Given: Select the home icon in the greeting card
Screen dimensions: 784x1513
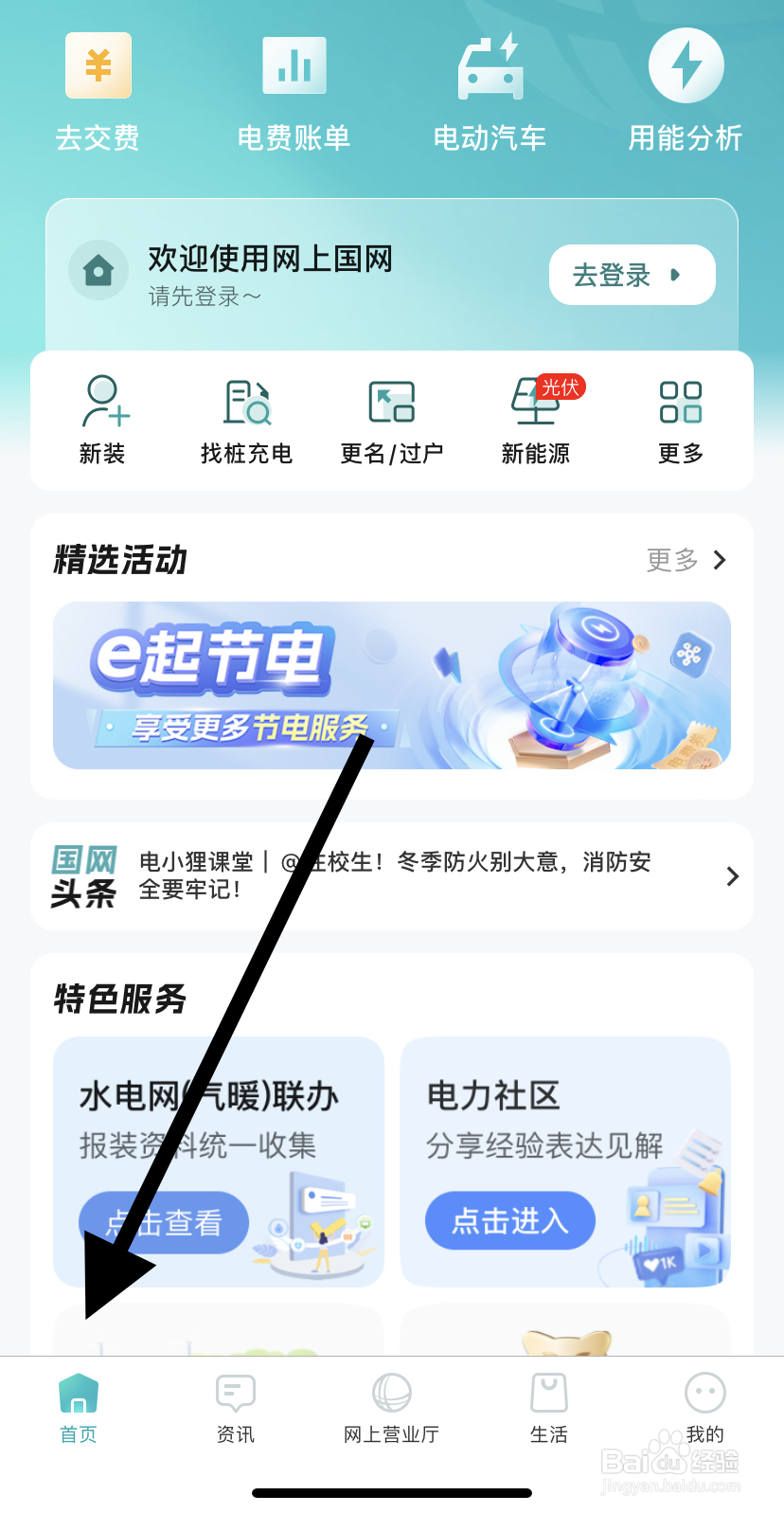Looking at the screenshot, I should pos(98,270).
